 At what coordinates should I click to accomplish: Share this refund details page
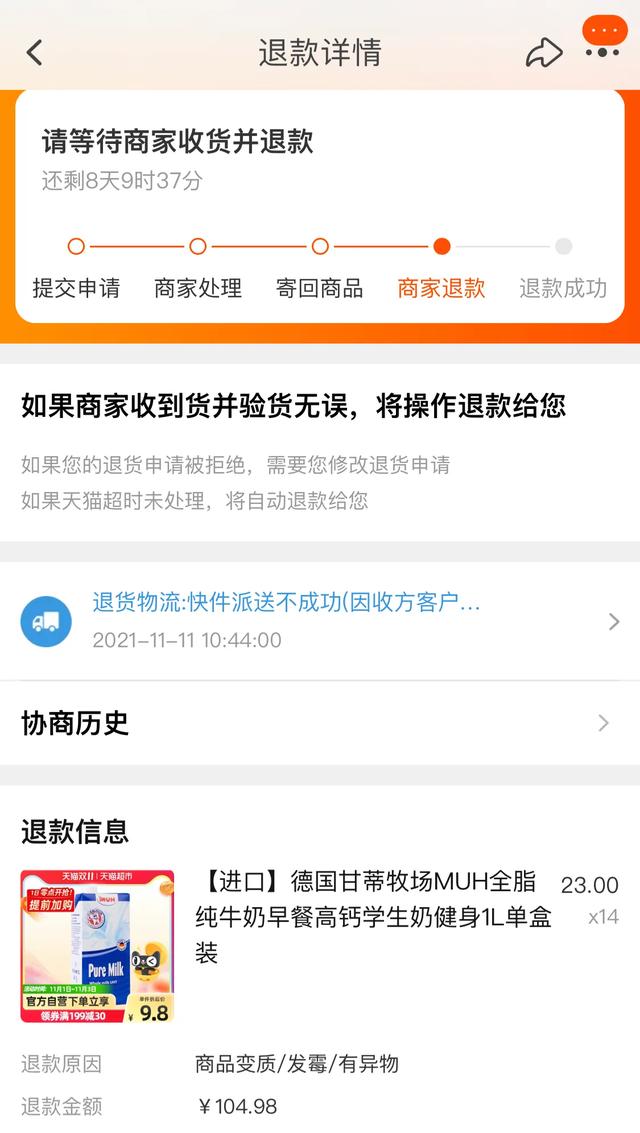tap(544, 53)
